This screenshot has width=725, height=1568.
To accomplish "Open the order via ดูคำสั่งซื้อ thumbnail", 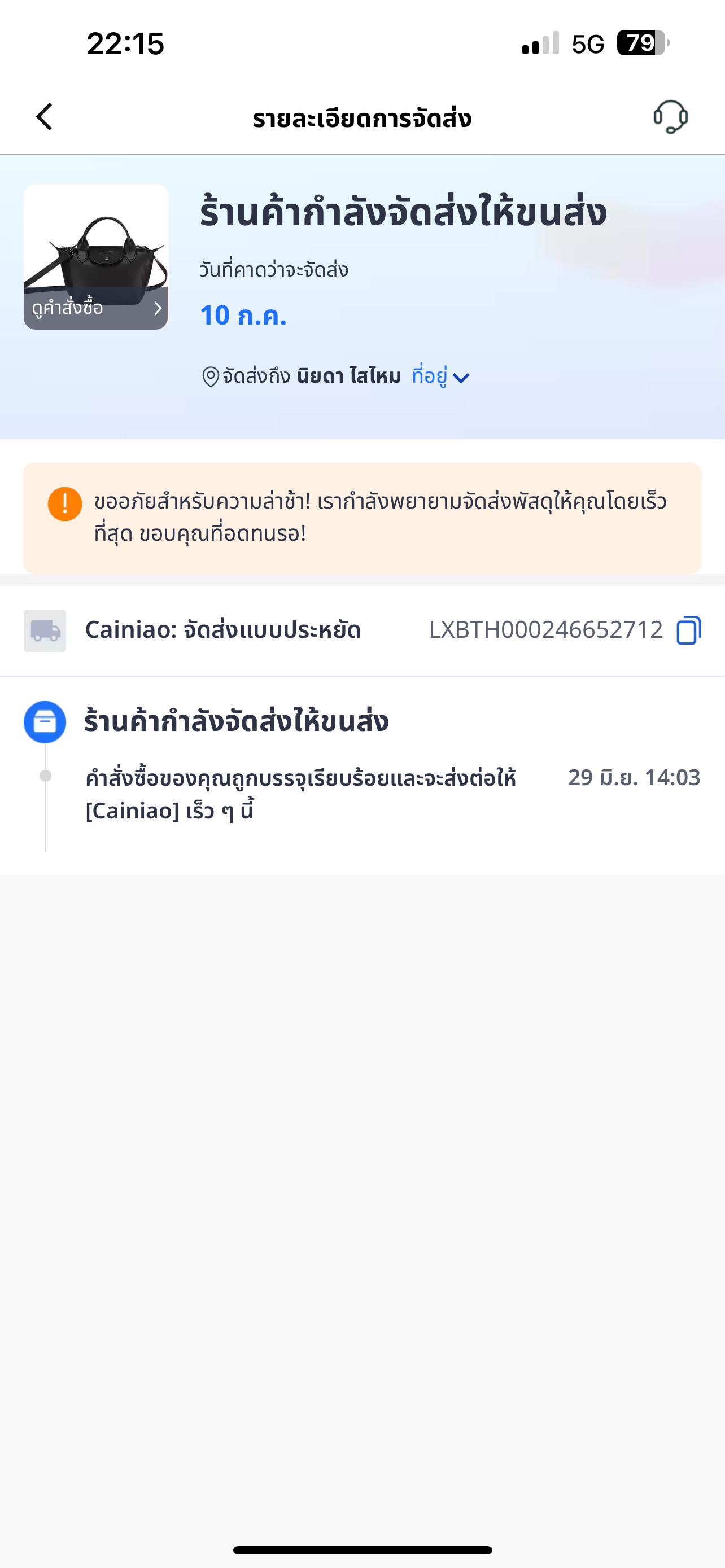I will tap(96, 257).
